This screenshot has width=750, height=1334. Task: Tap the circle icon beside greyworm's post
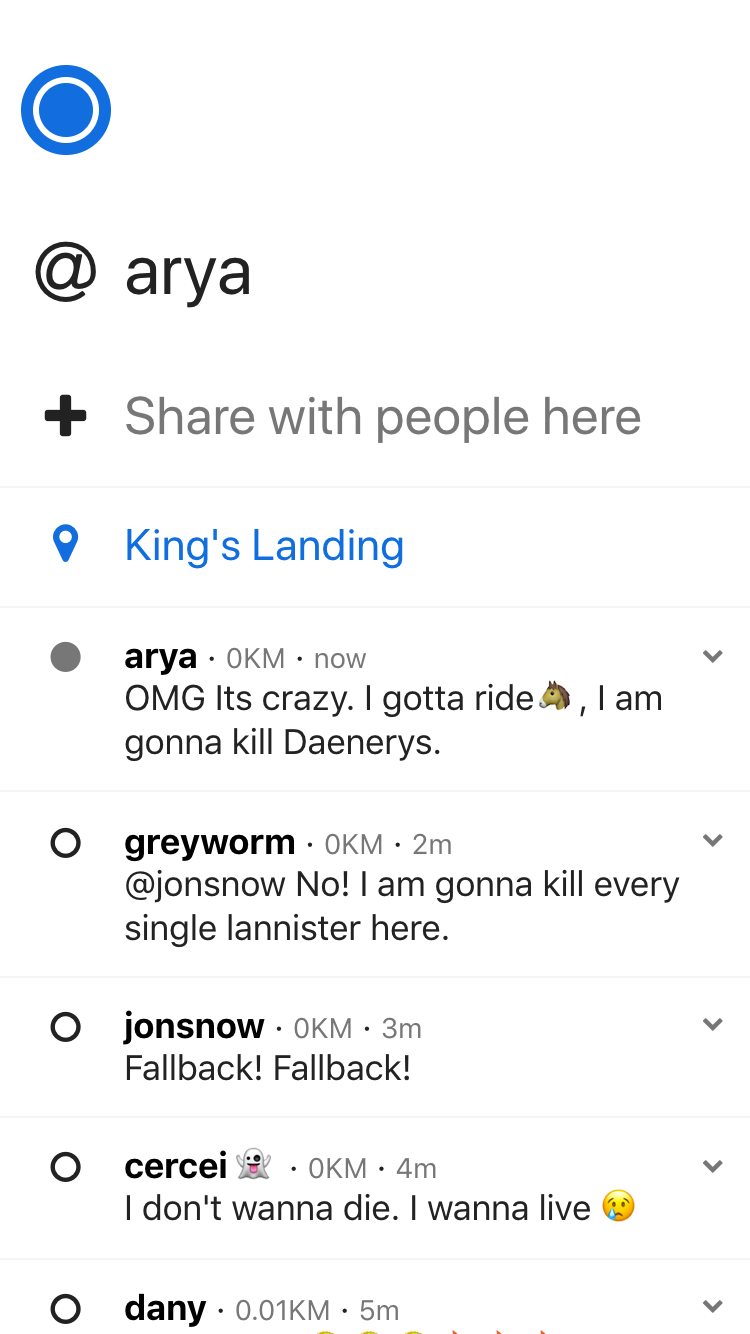(x=66, y=843)
